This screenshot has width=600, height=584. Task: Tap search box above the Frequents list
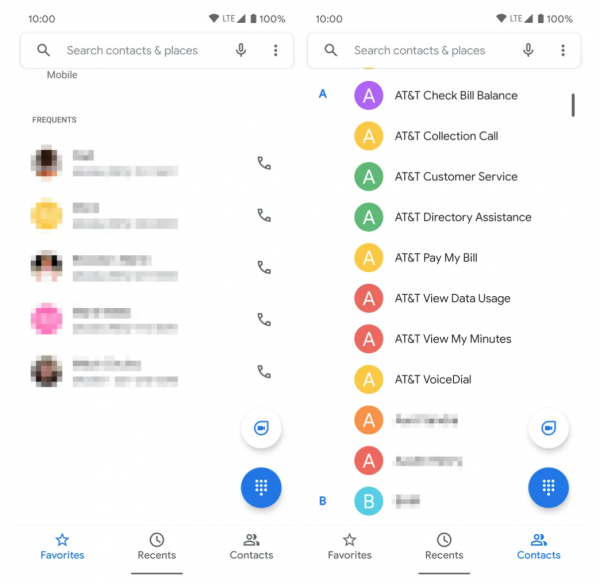click(x=140, y=50)
